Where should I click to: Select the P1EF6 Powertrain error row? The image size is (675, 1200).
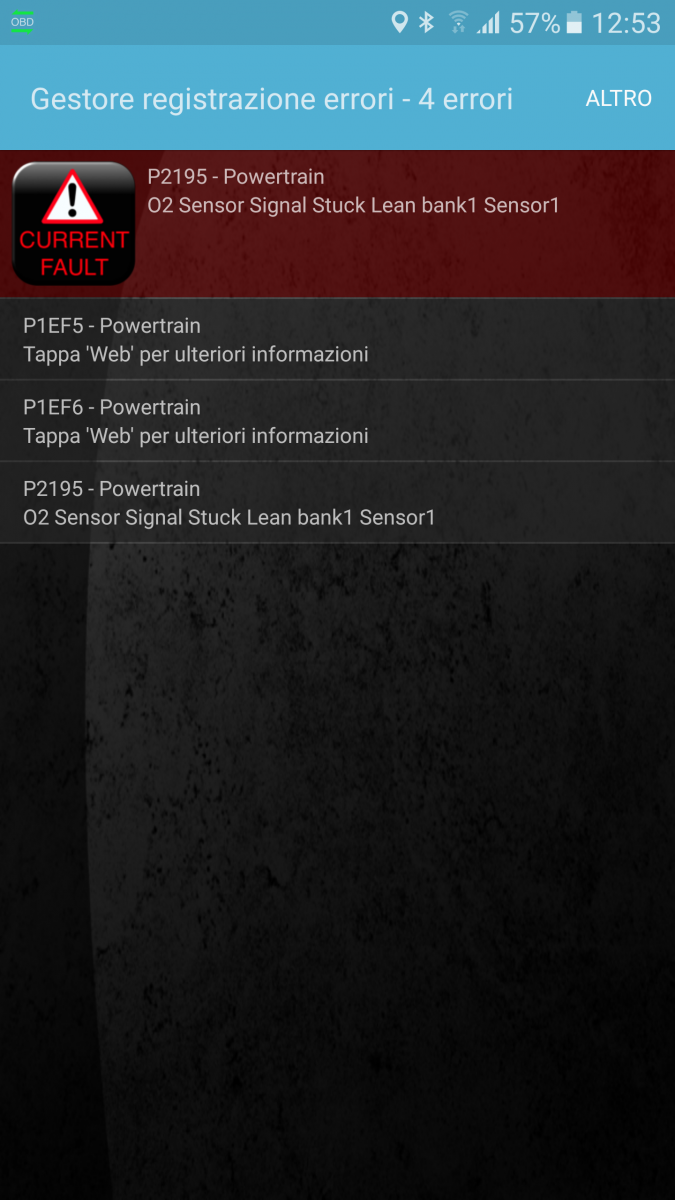pyautogui.click(x=337, y=421)
